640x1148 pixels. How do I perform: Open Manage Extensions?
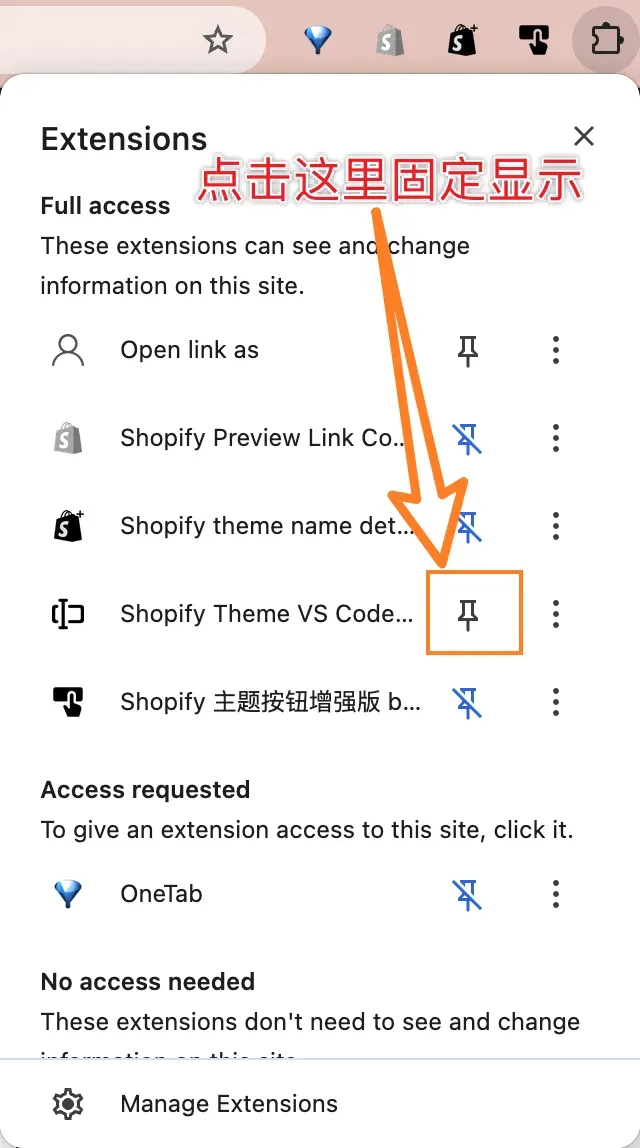[x=228, y=1104]
